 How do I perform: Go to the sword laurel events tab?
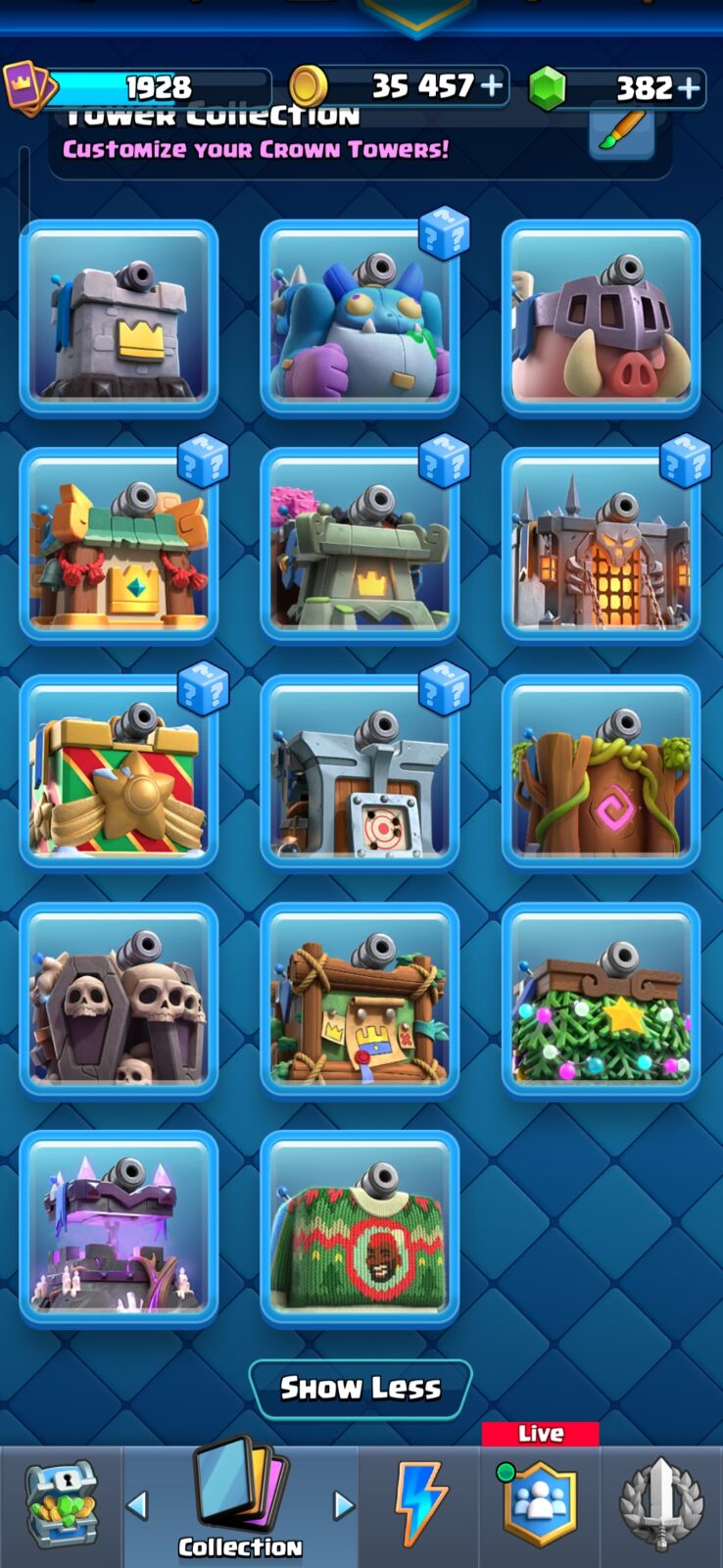662,1506
